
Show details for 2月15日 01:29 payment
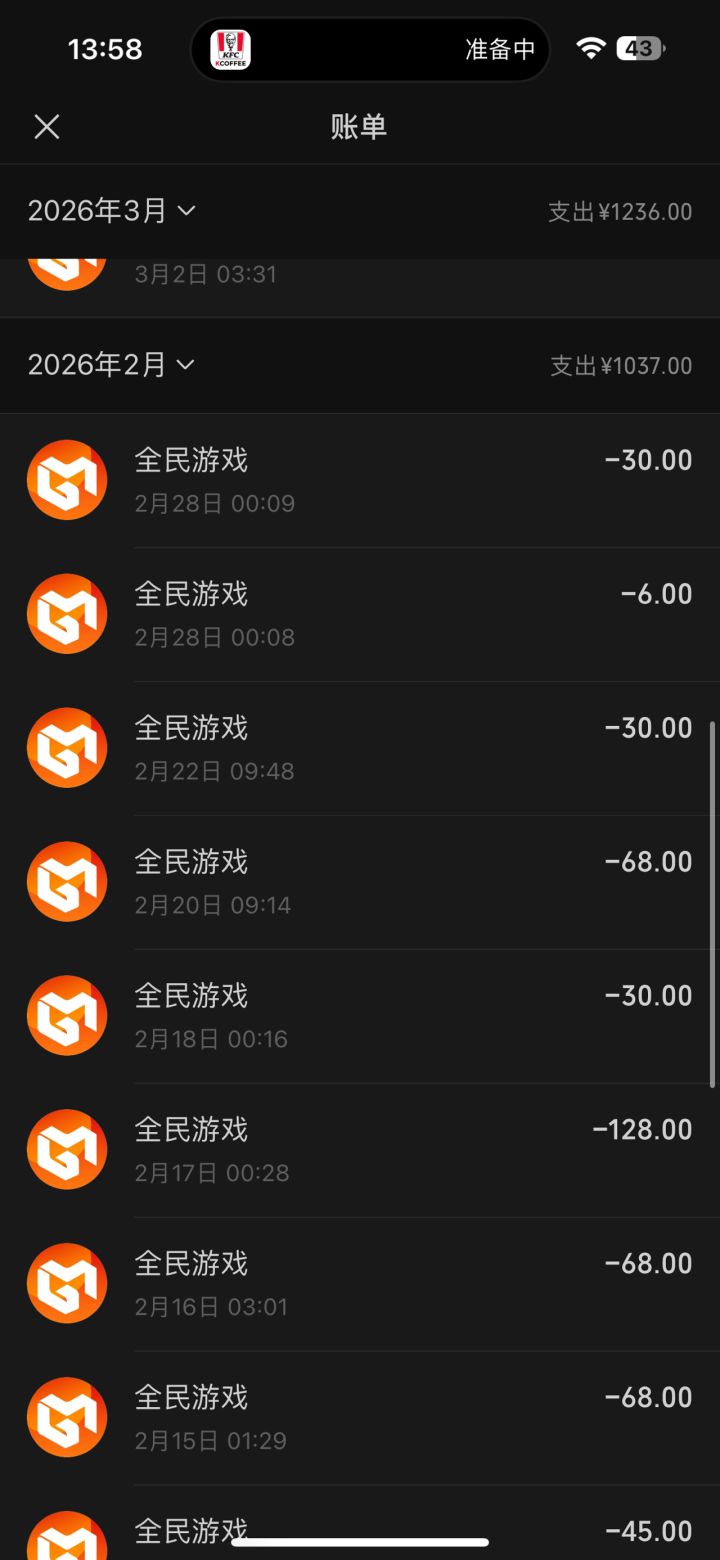[x=360, y=1418]
